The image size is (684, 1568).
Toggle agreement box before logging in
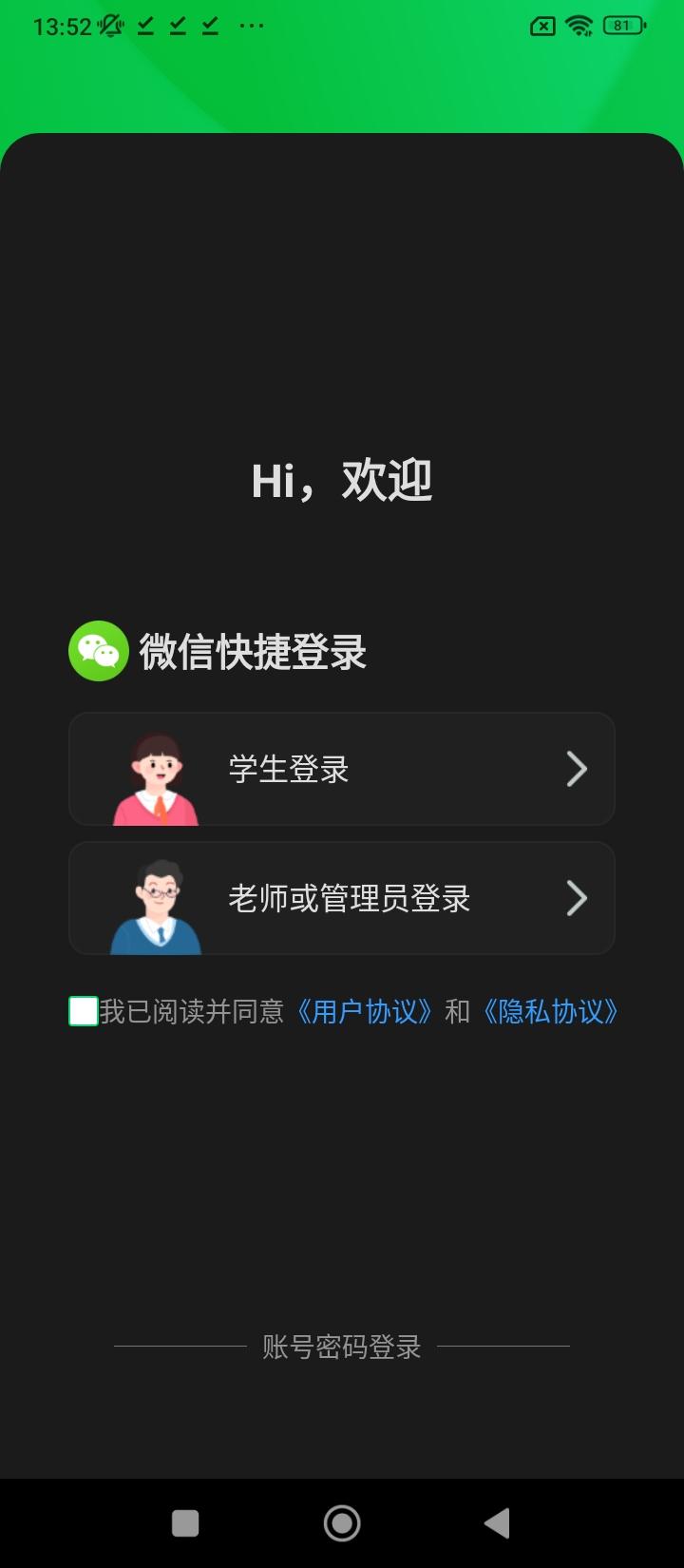[x=83, y=1011]
